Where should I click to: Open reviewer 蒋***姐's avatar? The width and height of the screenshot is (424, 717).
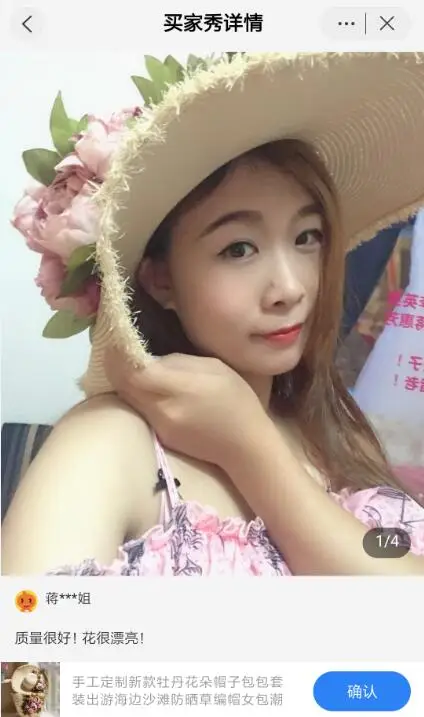pyautogui.click(x=26, y=600)
